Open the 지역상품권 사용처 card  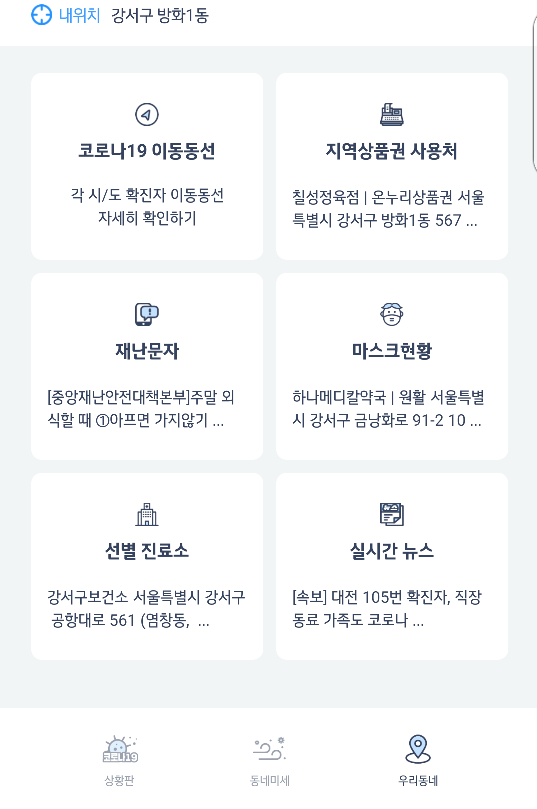pos(392,166)
